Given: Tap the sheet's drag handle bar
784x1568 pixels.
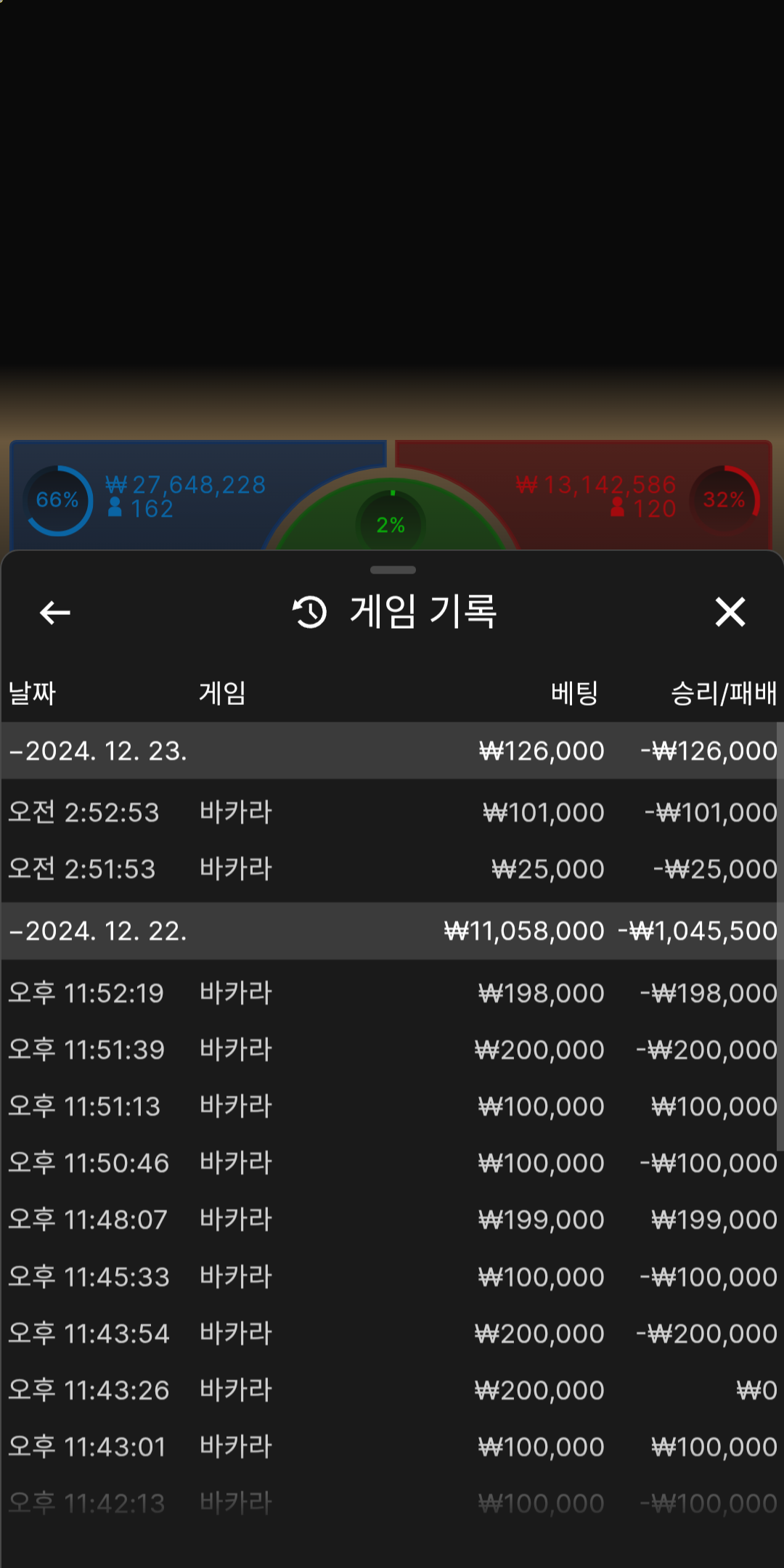Looking at the screenshot, I should [x=393, y=570].
